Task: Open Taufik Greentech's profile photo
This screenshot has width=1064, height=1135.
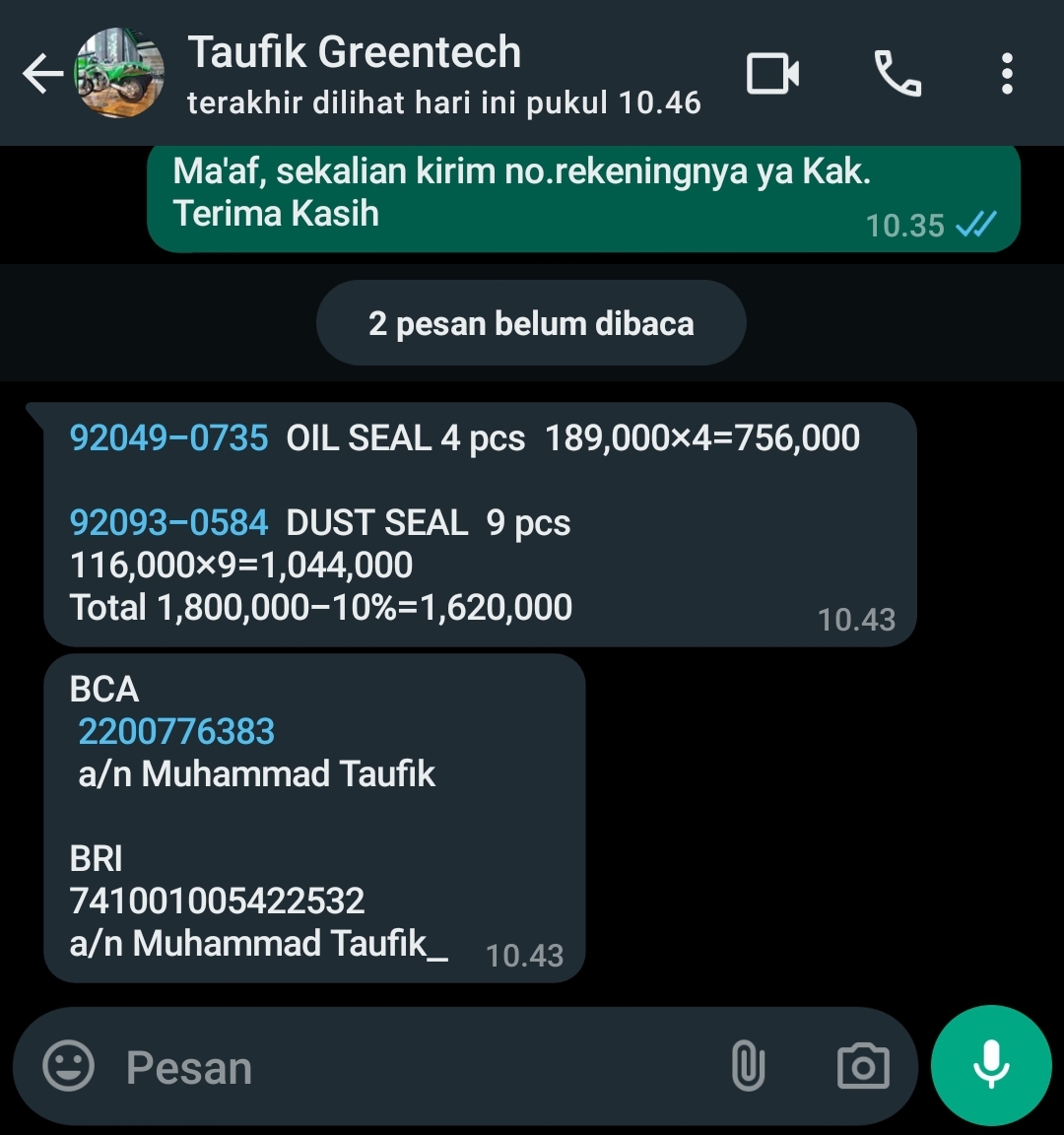Action: 120,74
